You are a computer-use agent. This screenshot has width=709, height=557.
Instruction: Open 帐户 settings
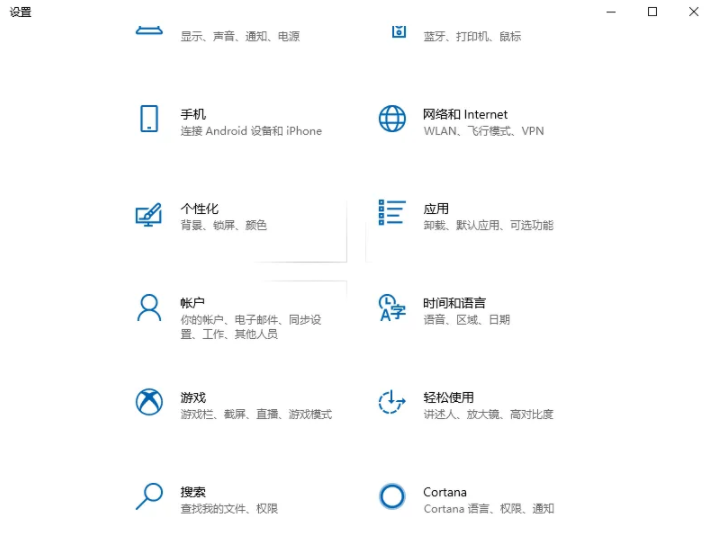click(x=193, y=303)
